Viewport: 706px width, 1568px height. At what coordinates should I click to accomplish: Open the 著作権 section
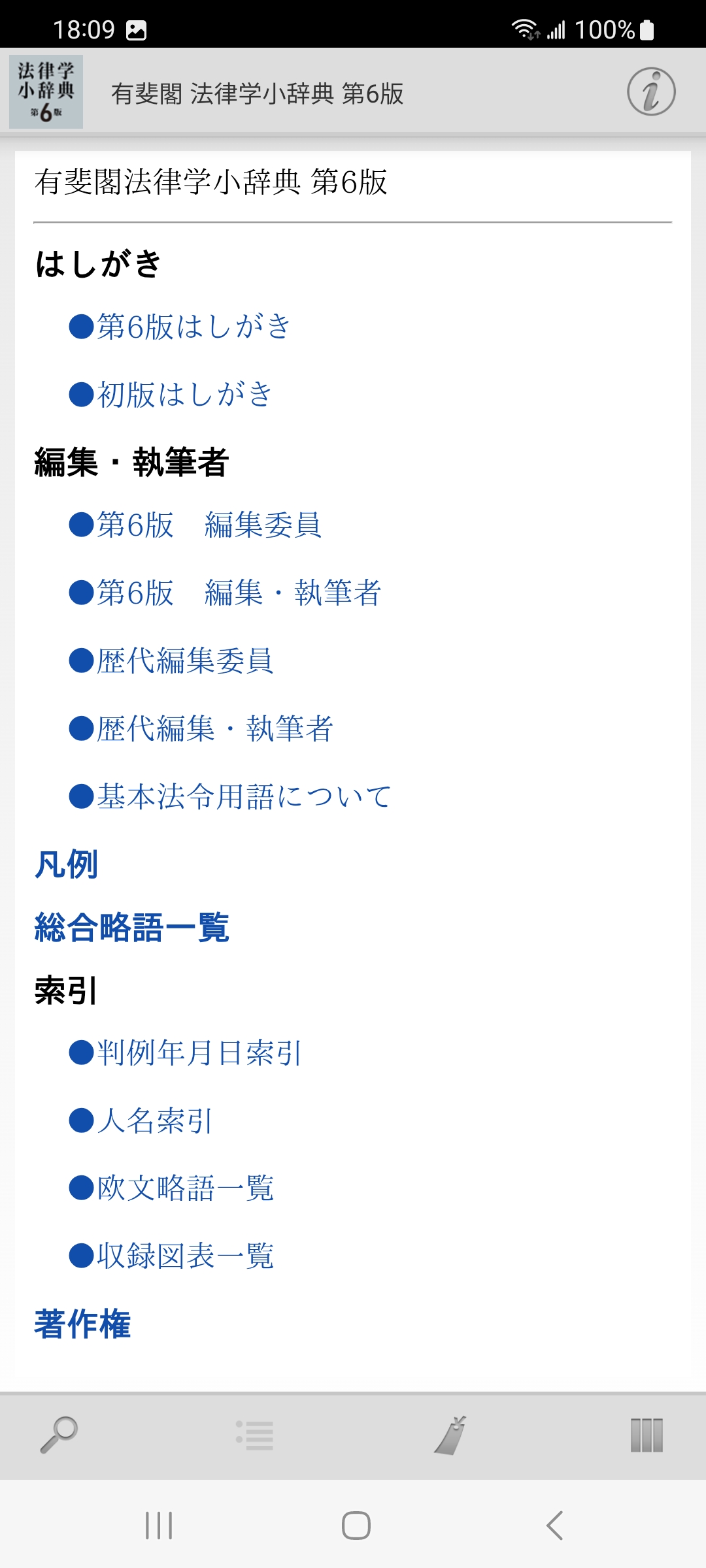(82, 1324)
